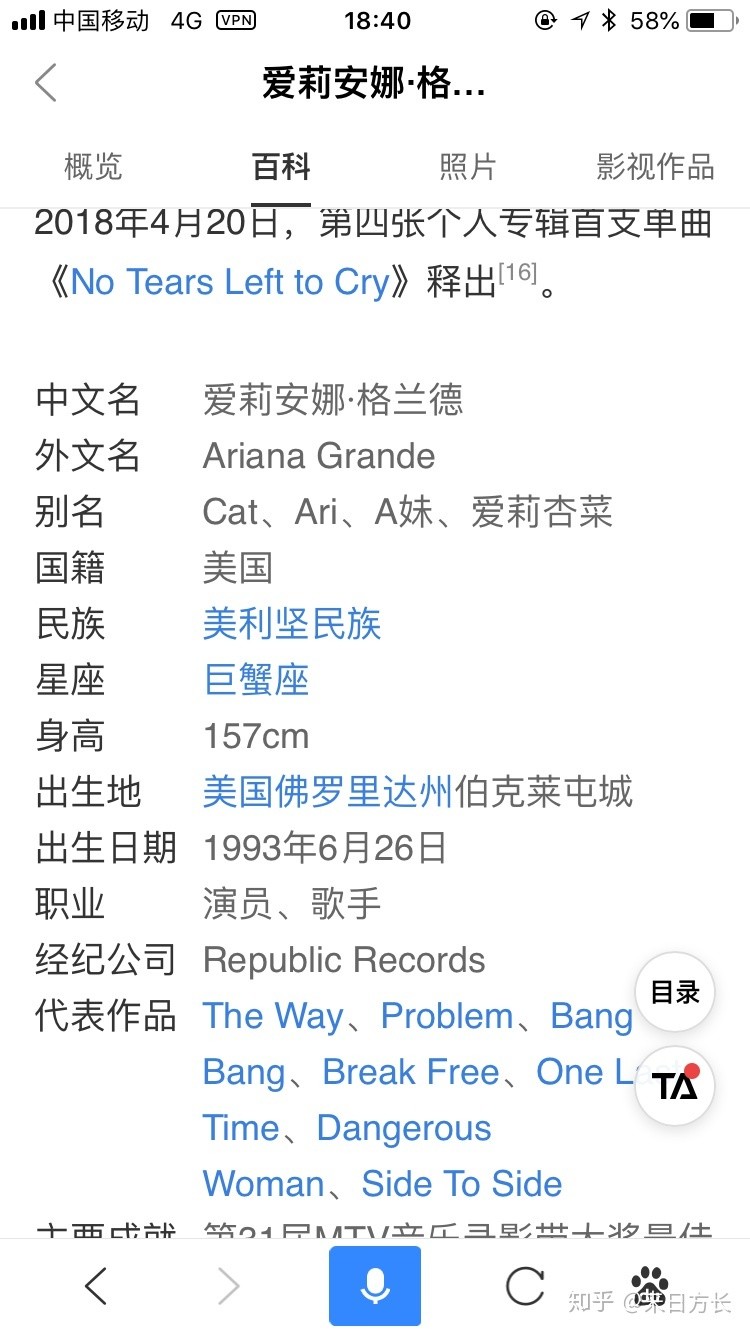Start voice search with the microphone button
This screenshot has height=1334, width=750.
375,1286
